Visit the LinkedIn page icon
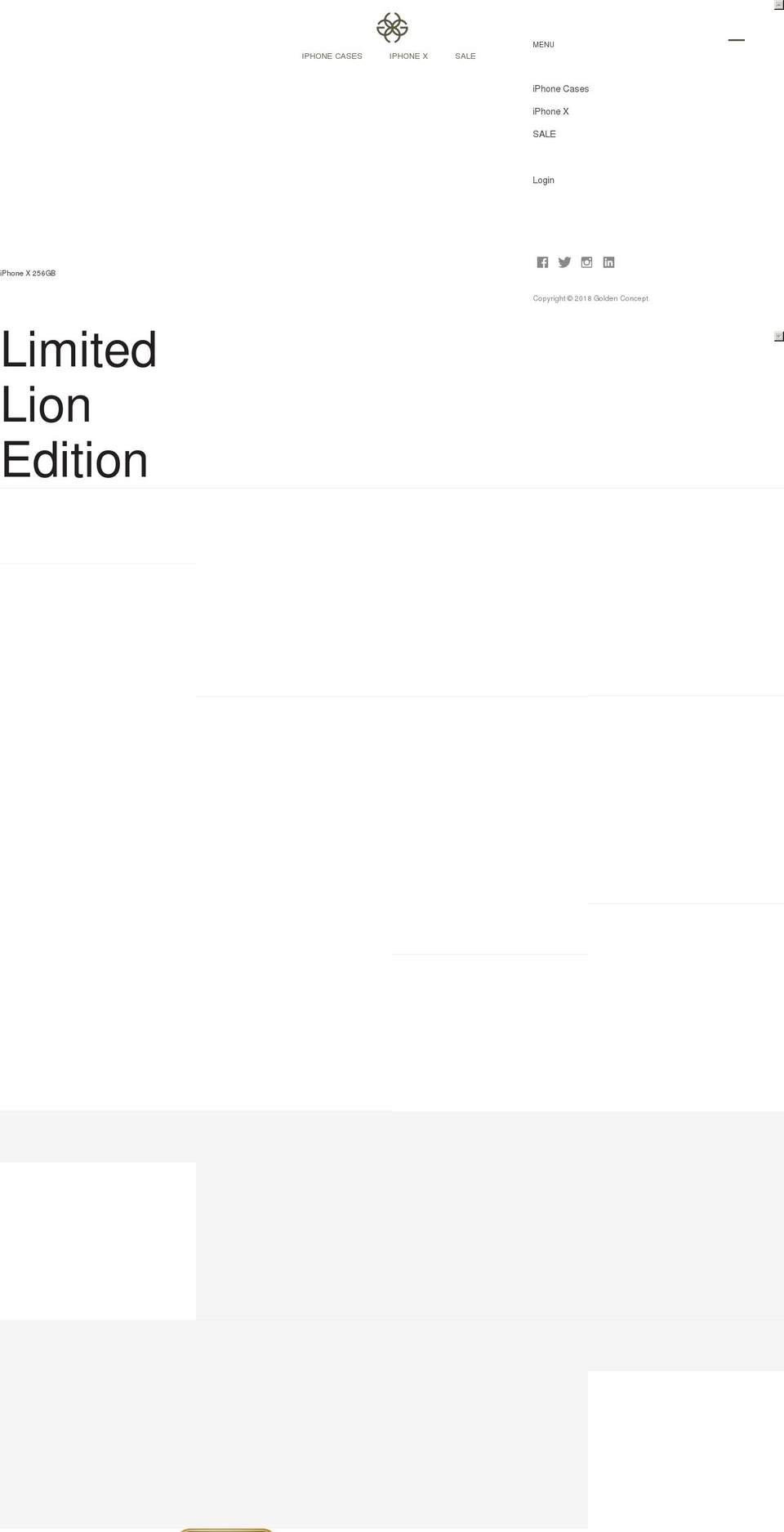The height and width of the screenshot is (1532, 784). [x=608, y=262]
